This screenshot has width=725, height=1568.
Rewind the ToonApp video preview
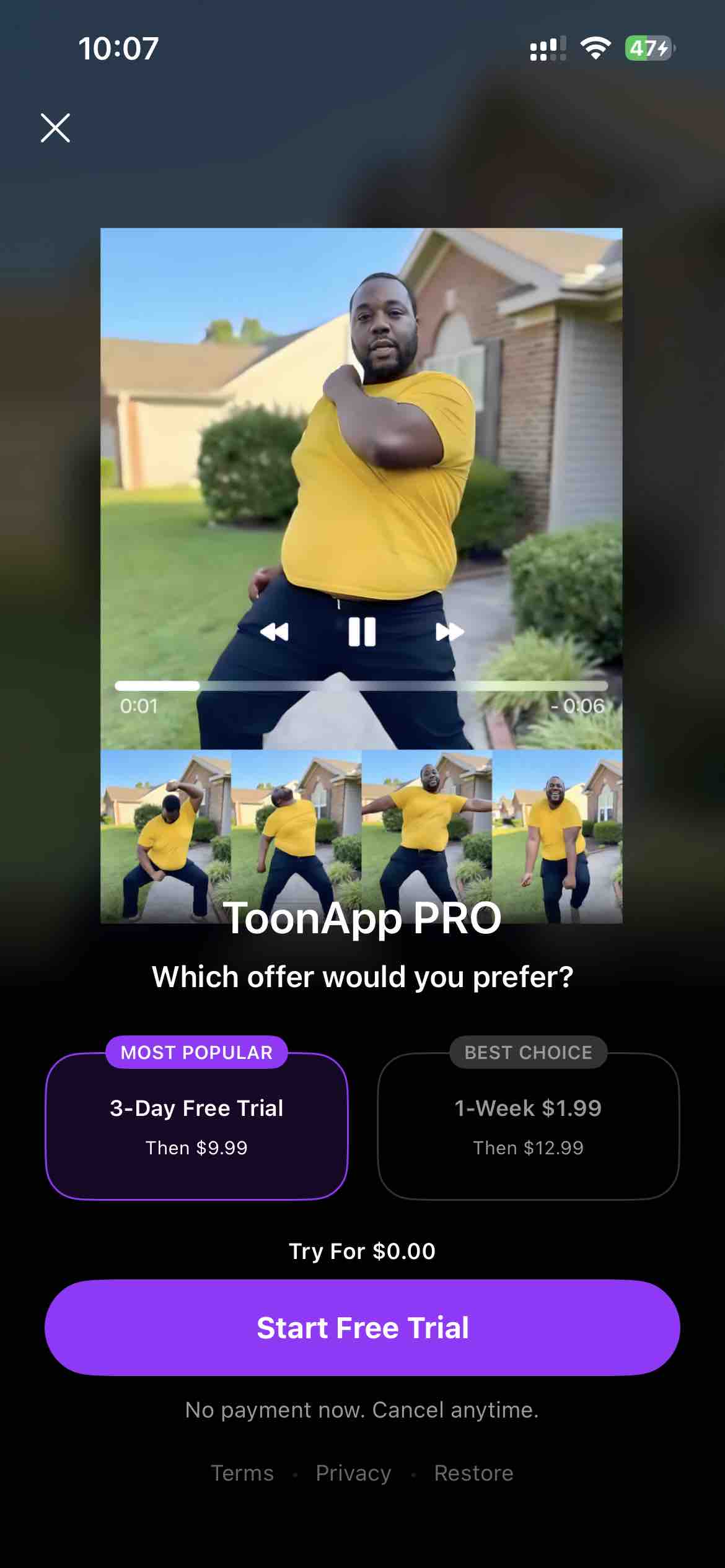pyautogui.click(x=277, y=631)
